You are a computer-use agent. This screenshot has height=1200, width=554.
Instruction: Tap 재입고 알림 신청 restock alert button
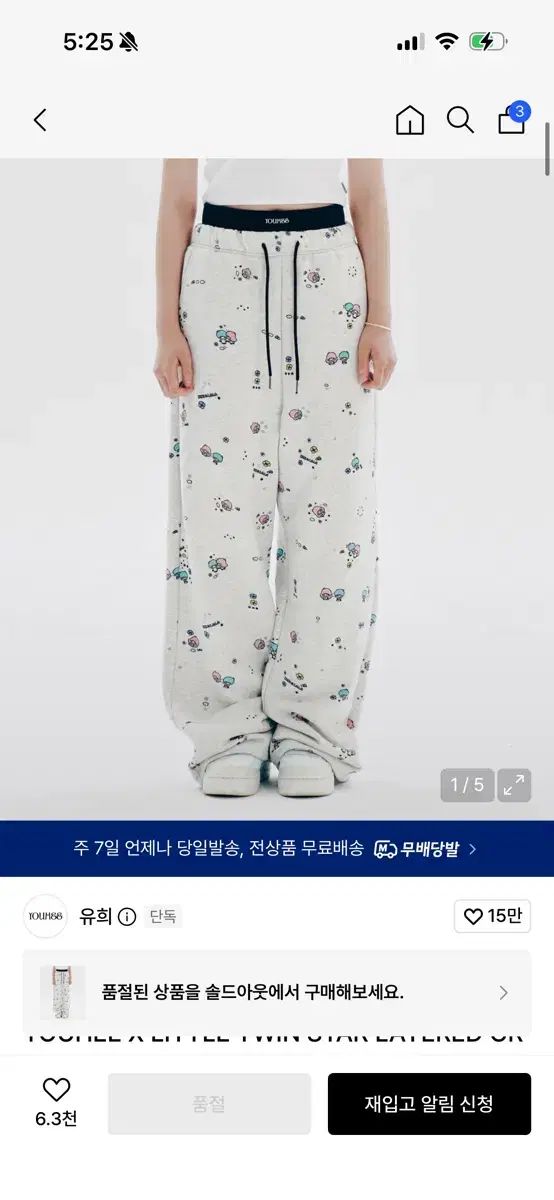[x=429, y=1104]
